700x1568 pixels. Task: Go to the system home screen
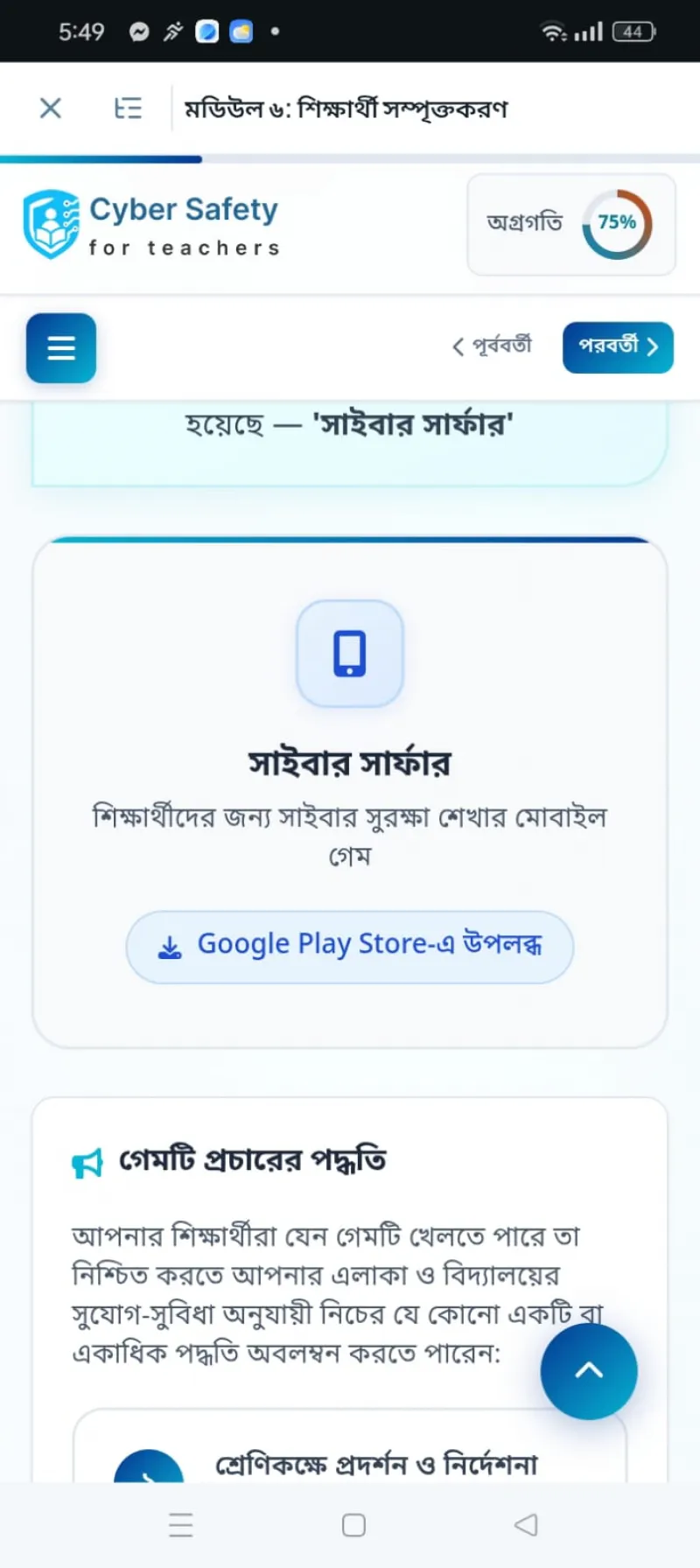(x=353, y=1525)
